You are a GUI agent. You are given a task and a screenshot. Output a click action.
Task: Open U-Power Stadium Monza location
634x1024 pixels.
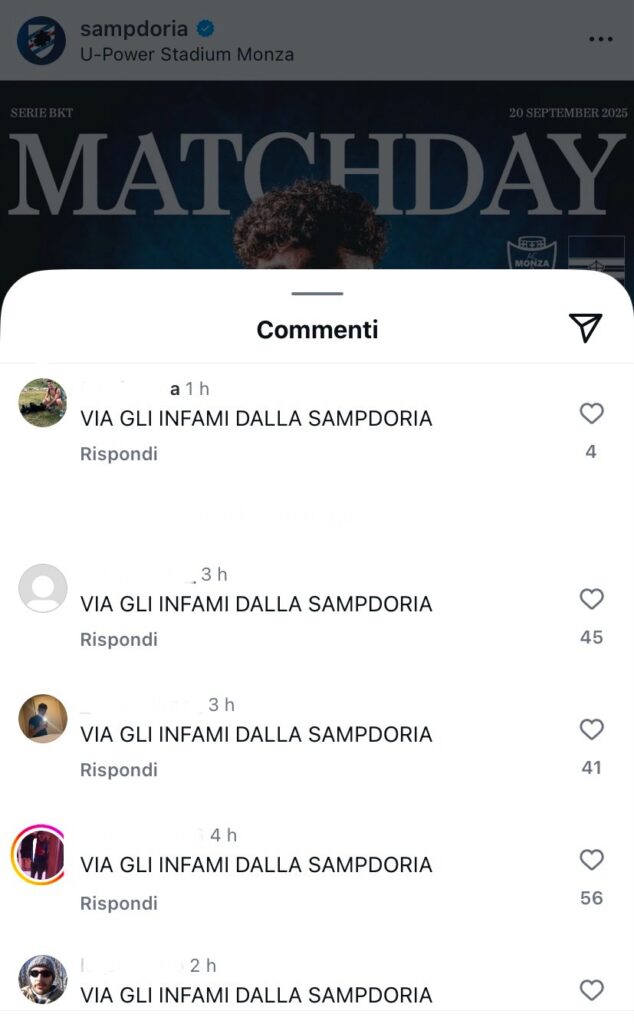point(187,54)
